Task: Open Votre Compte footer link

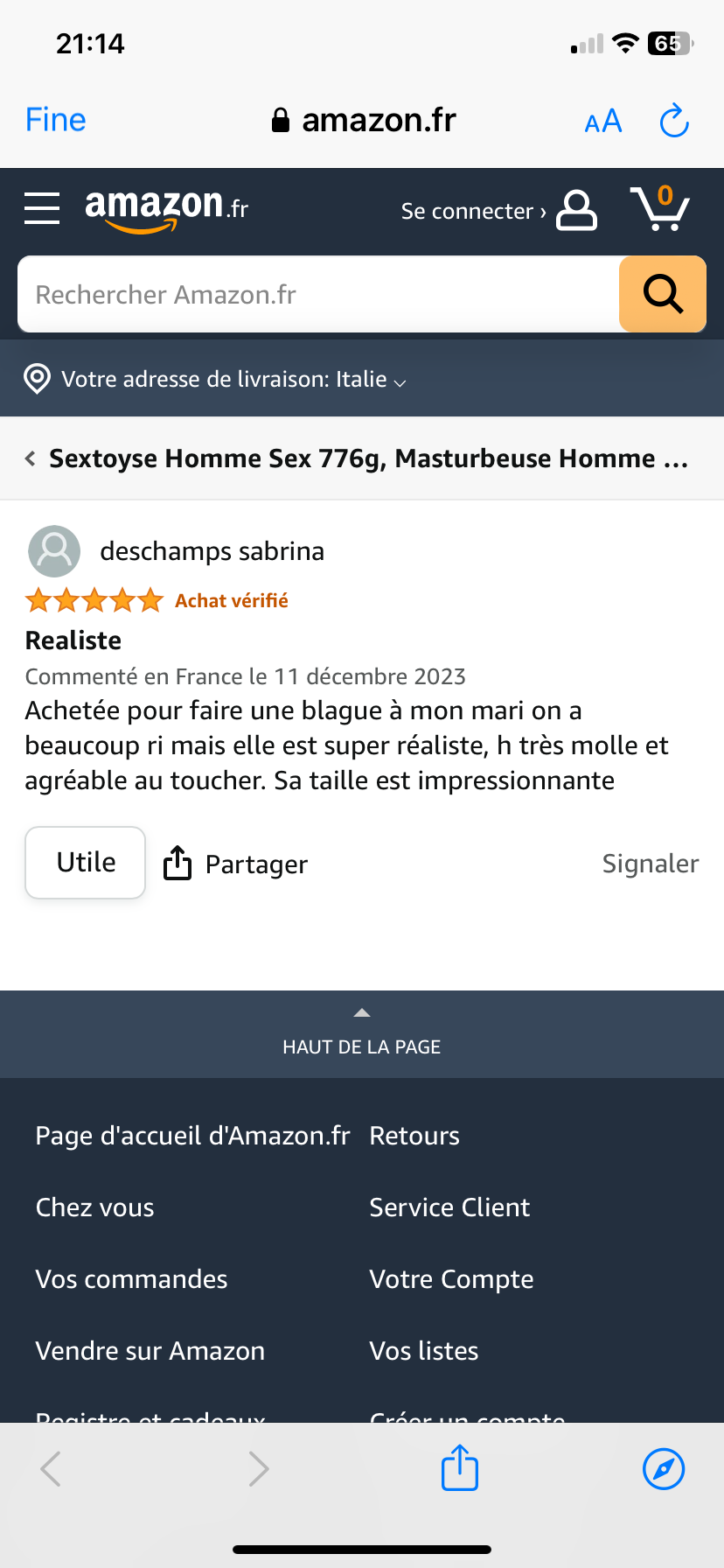Action: click(451, 1279)
